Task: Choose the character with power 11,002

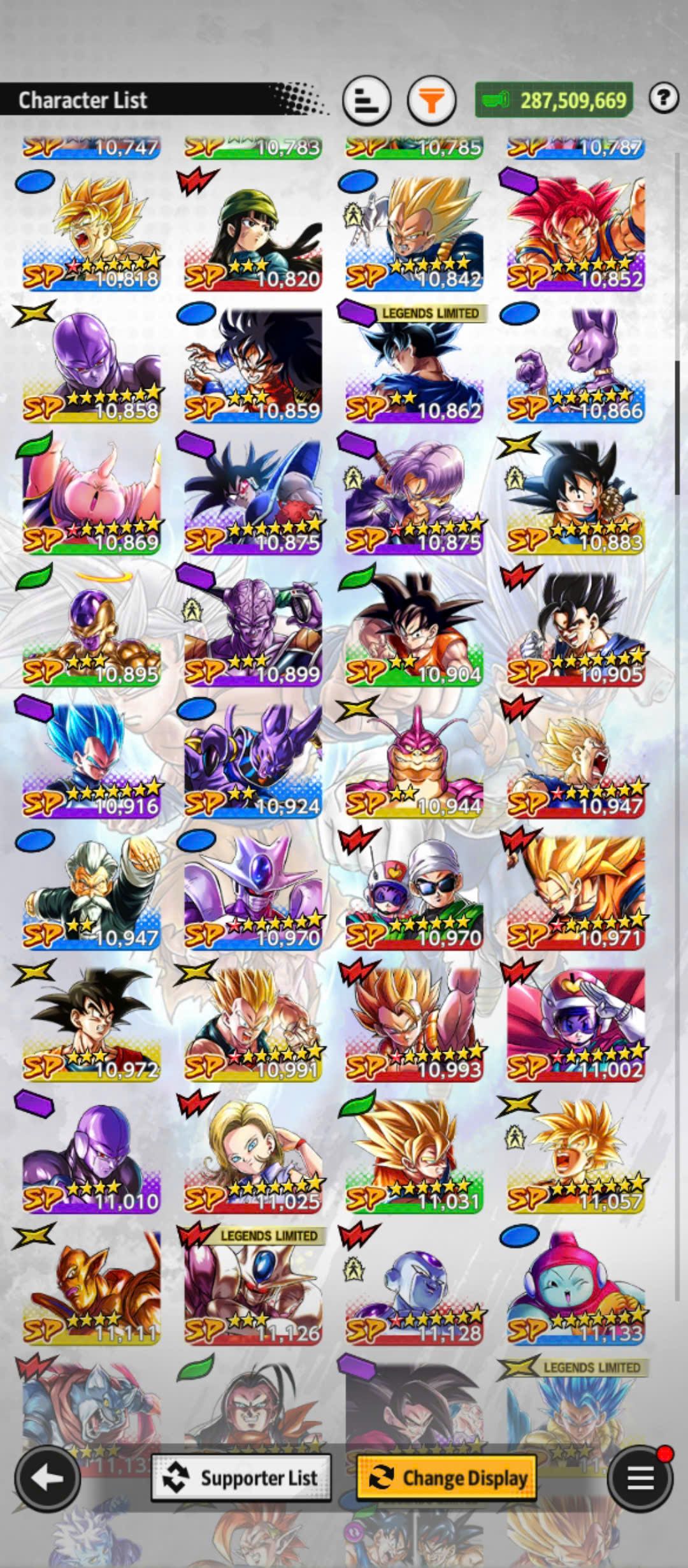Action: pyautogui.click(x=575, y=1025)
